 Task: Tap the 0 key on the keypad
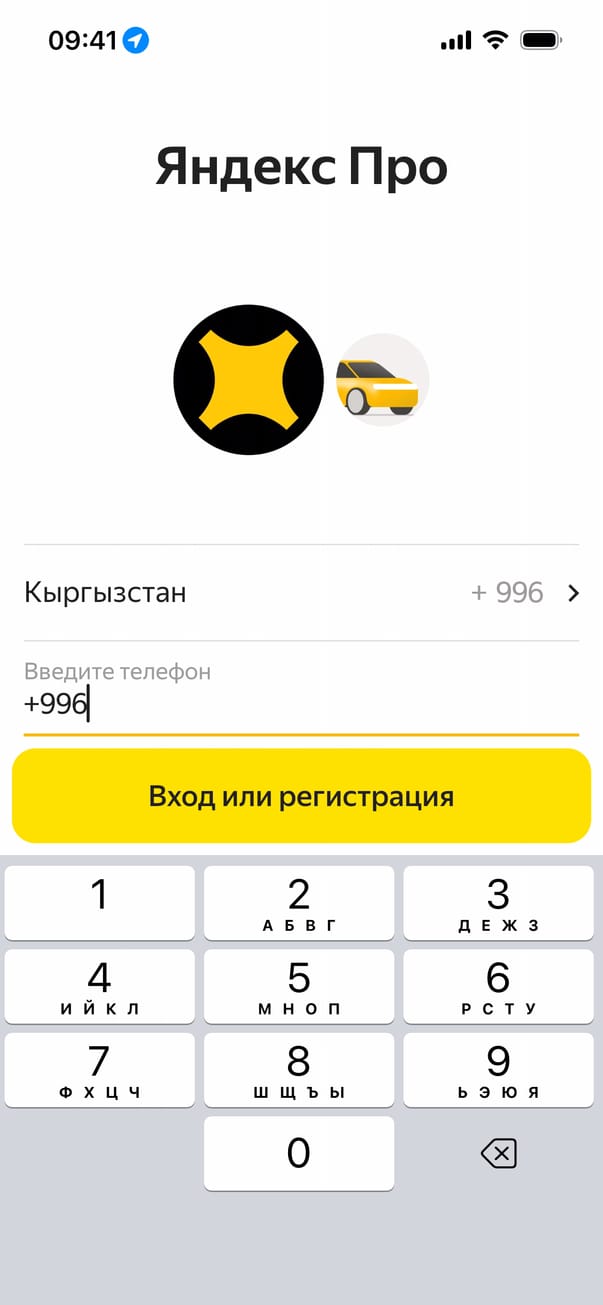[299, 1153]
